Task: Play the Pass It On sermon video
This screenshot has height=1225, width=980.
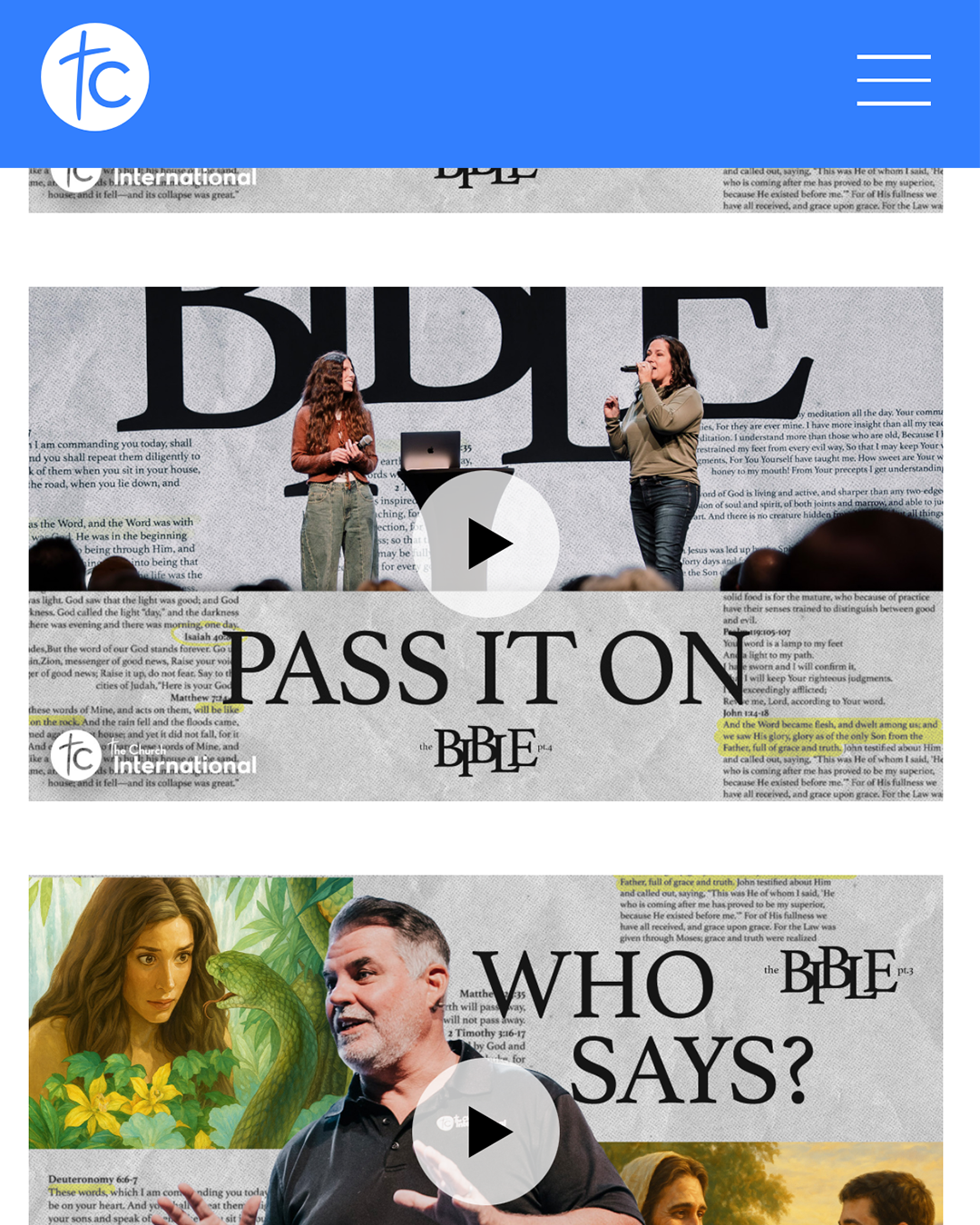Action: (485, 544)
